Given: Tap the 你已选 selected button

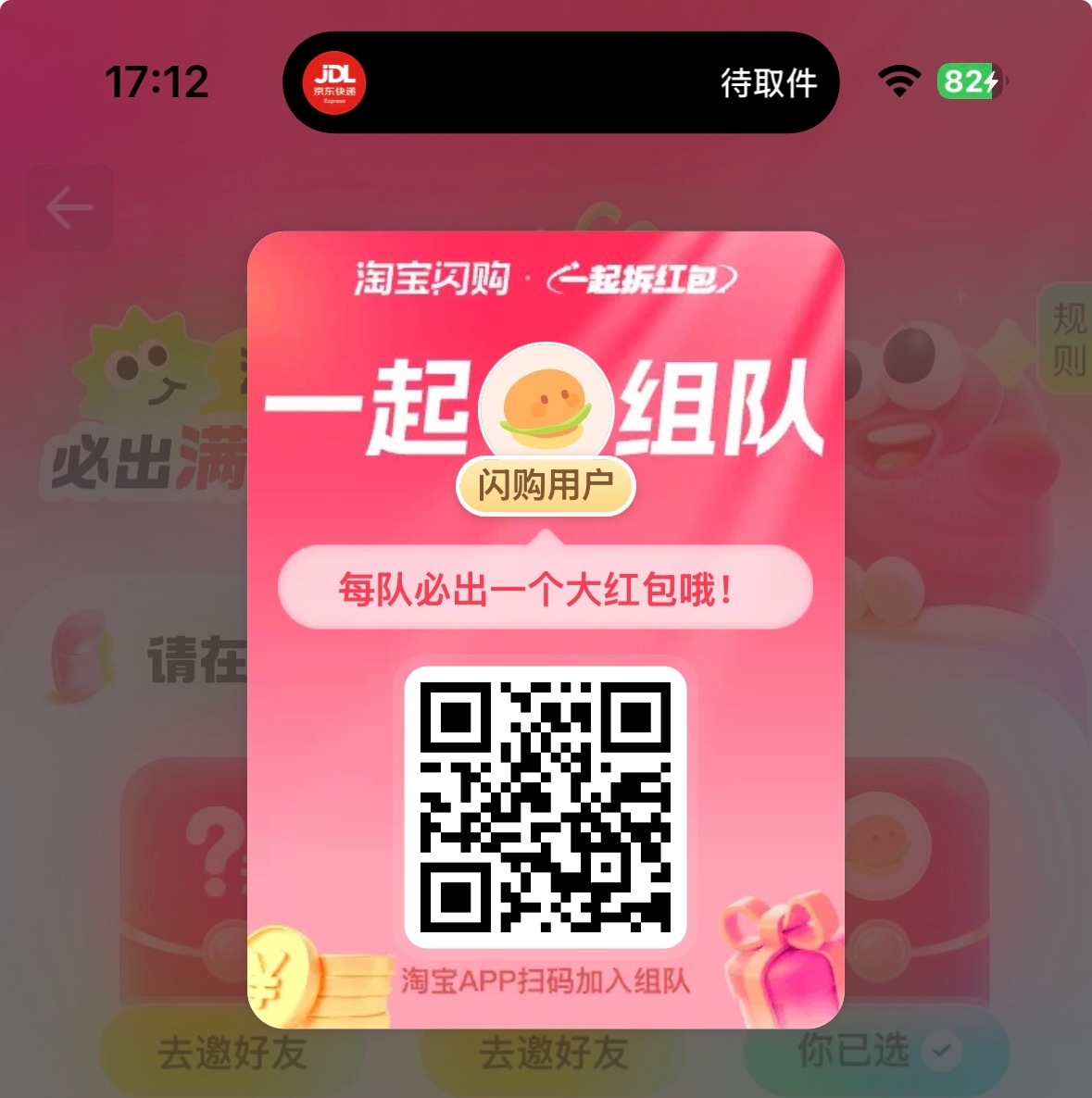Looking at the screenshot, I should pos(875,1051).
